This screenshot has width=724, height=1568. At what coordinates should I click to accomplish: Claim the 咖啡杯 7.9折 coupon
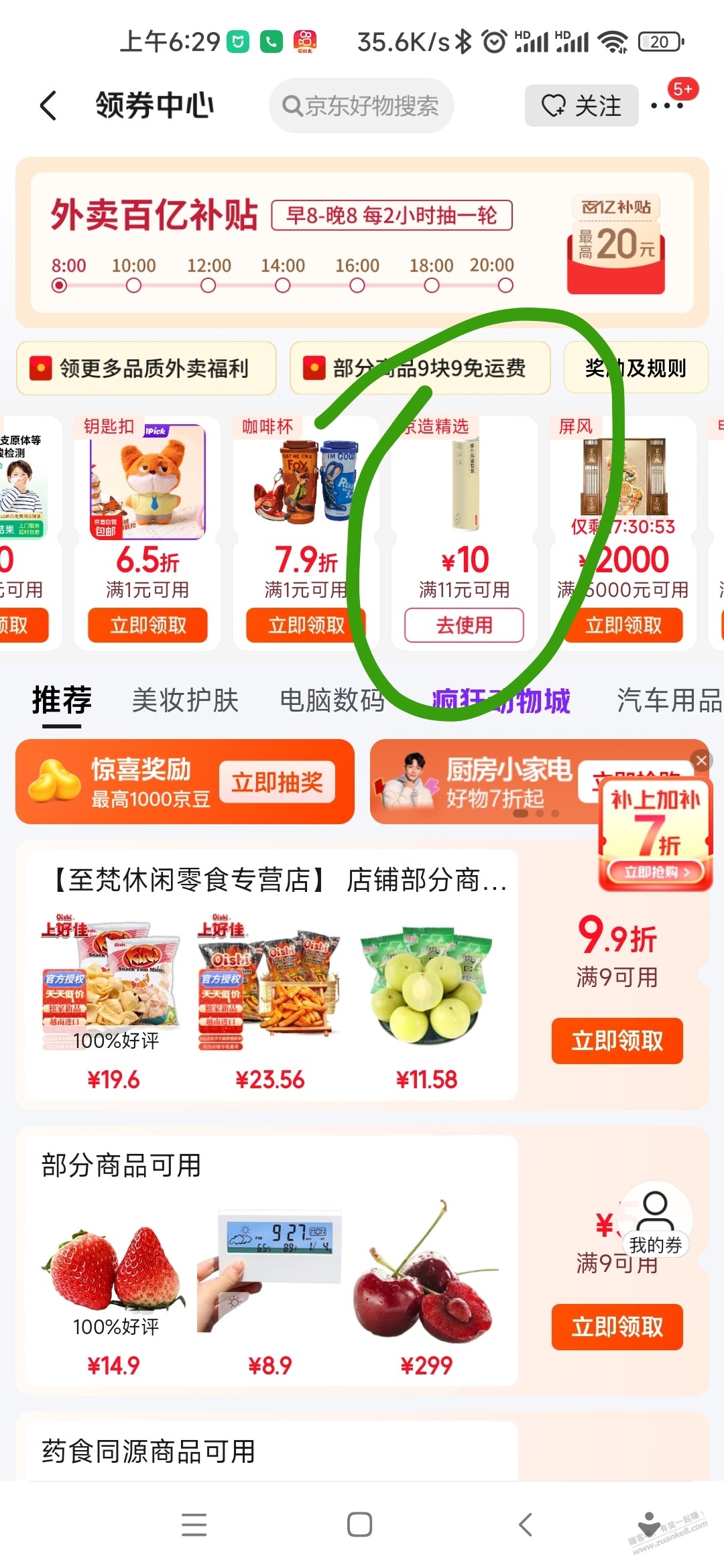[x=306, y=625]
